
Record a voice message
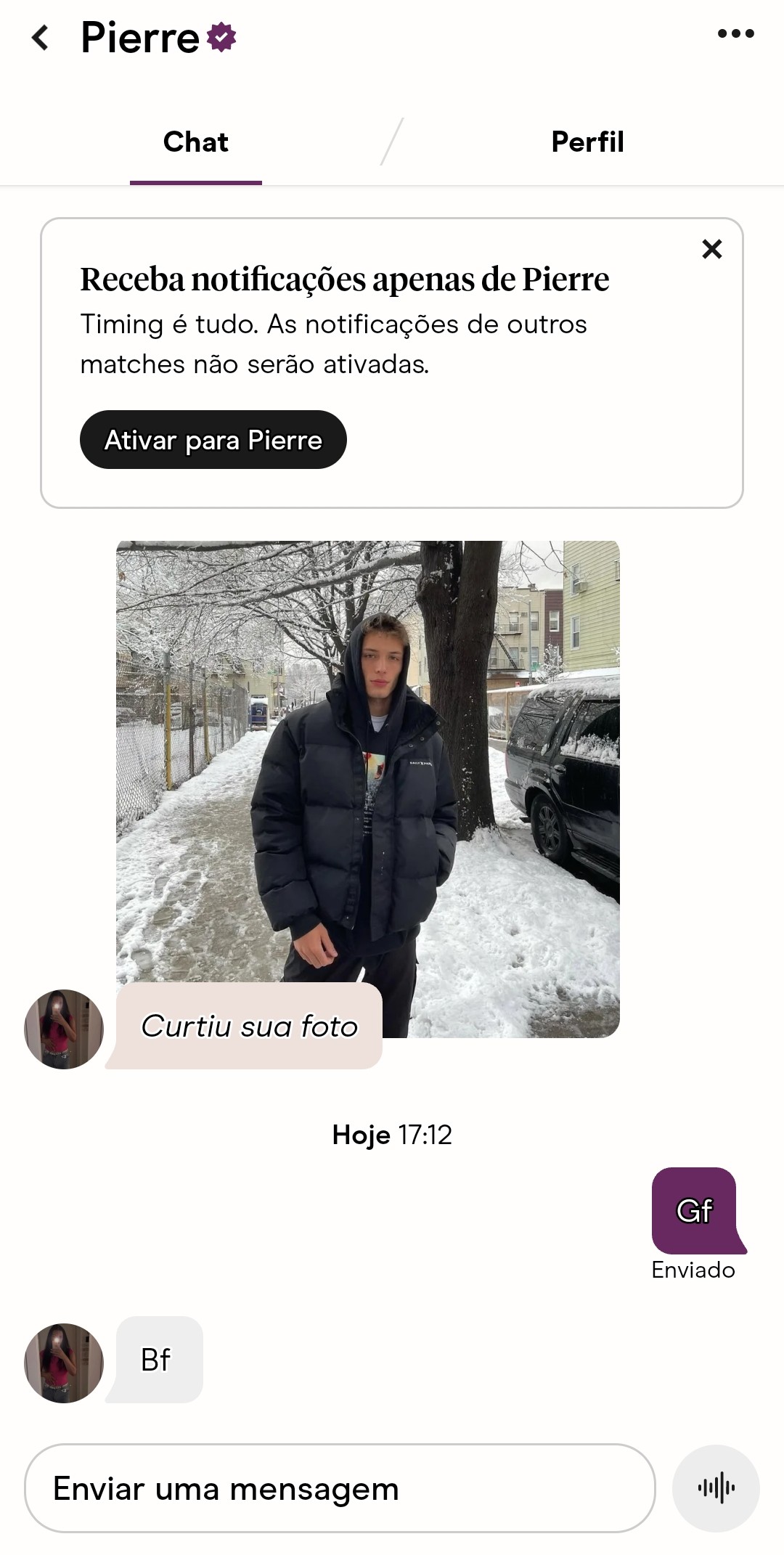[x=716, y=1489]
